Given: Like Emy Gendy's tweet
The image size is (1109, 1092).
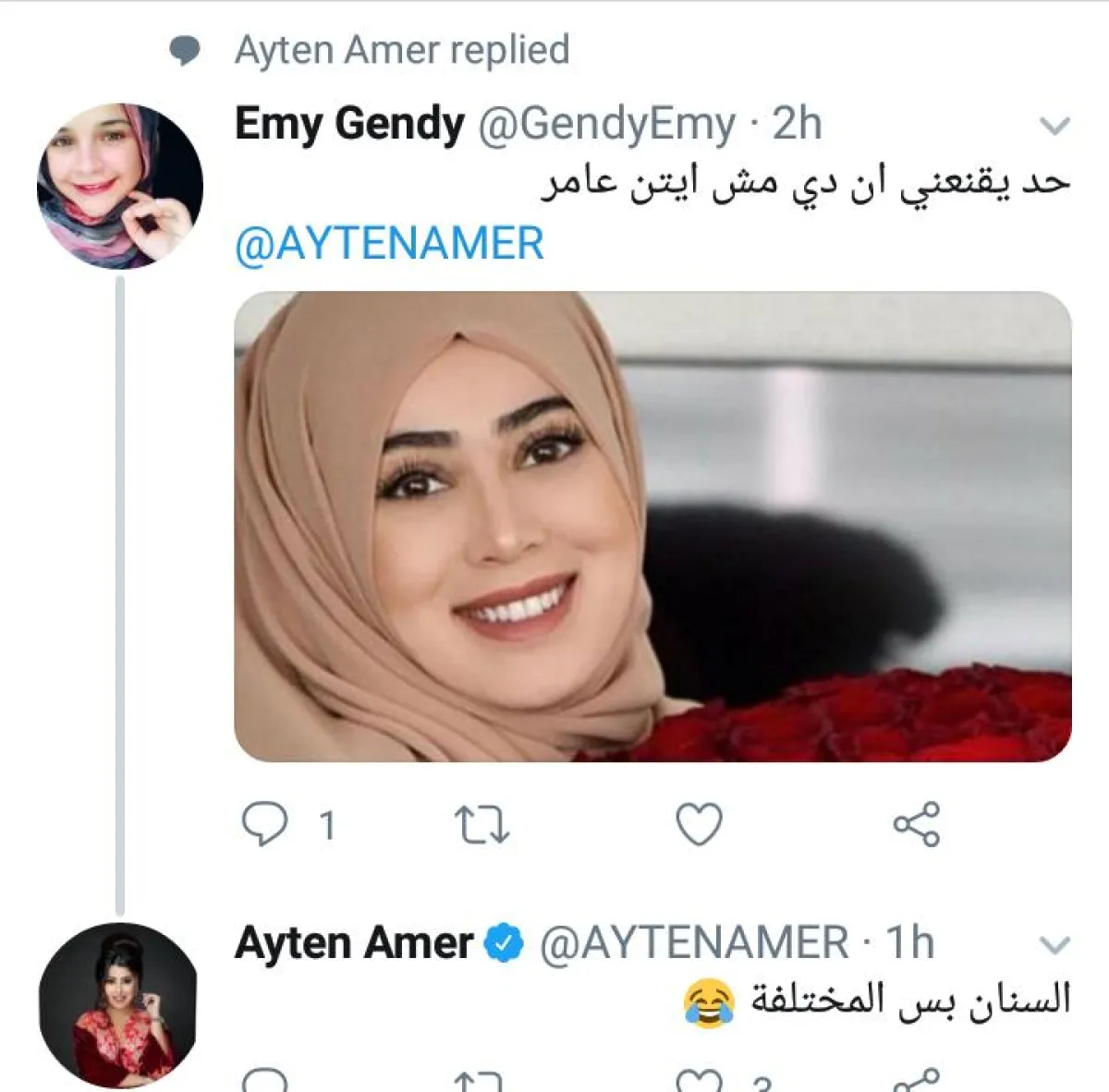Looking at the screenshot, I should (699, 825).
